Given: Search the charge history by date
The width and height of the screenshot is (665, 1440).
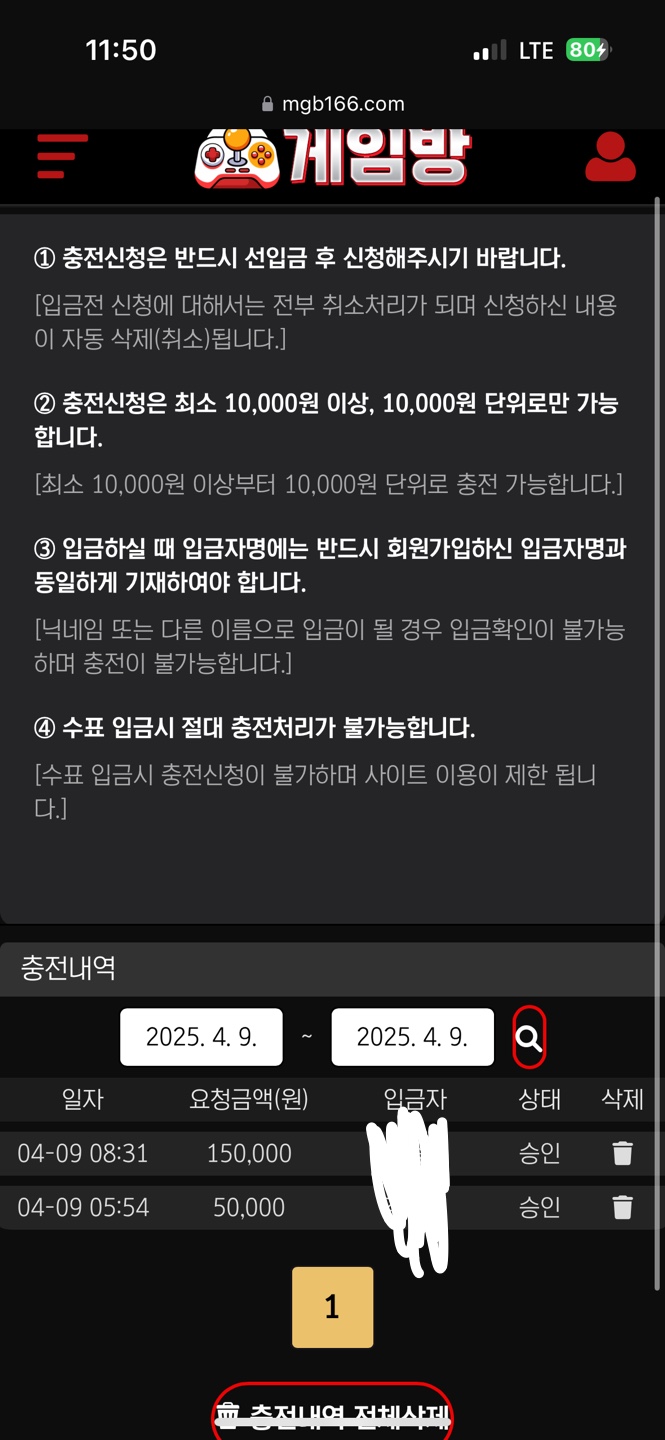Looking at the screenshot, I should tap(529, 1038).
